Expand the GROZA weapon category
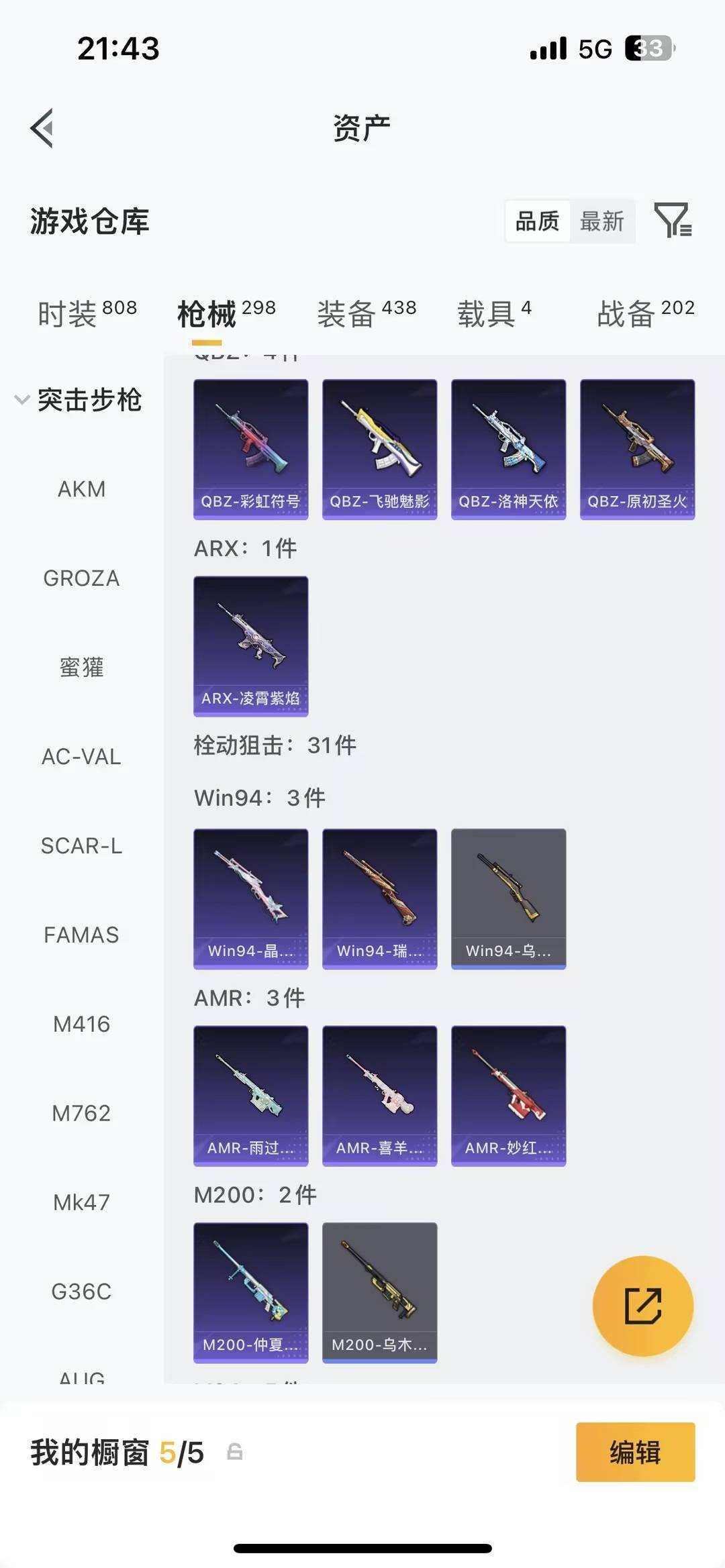Screen dimensions: 725x1568 click(82, 578)
